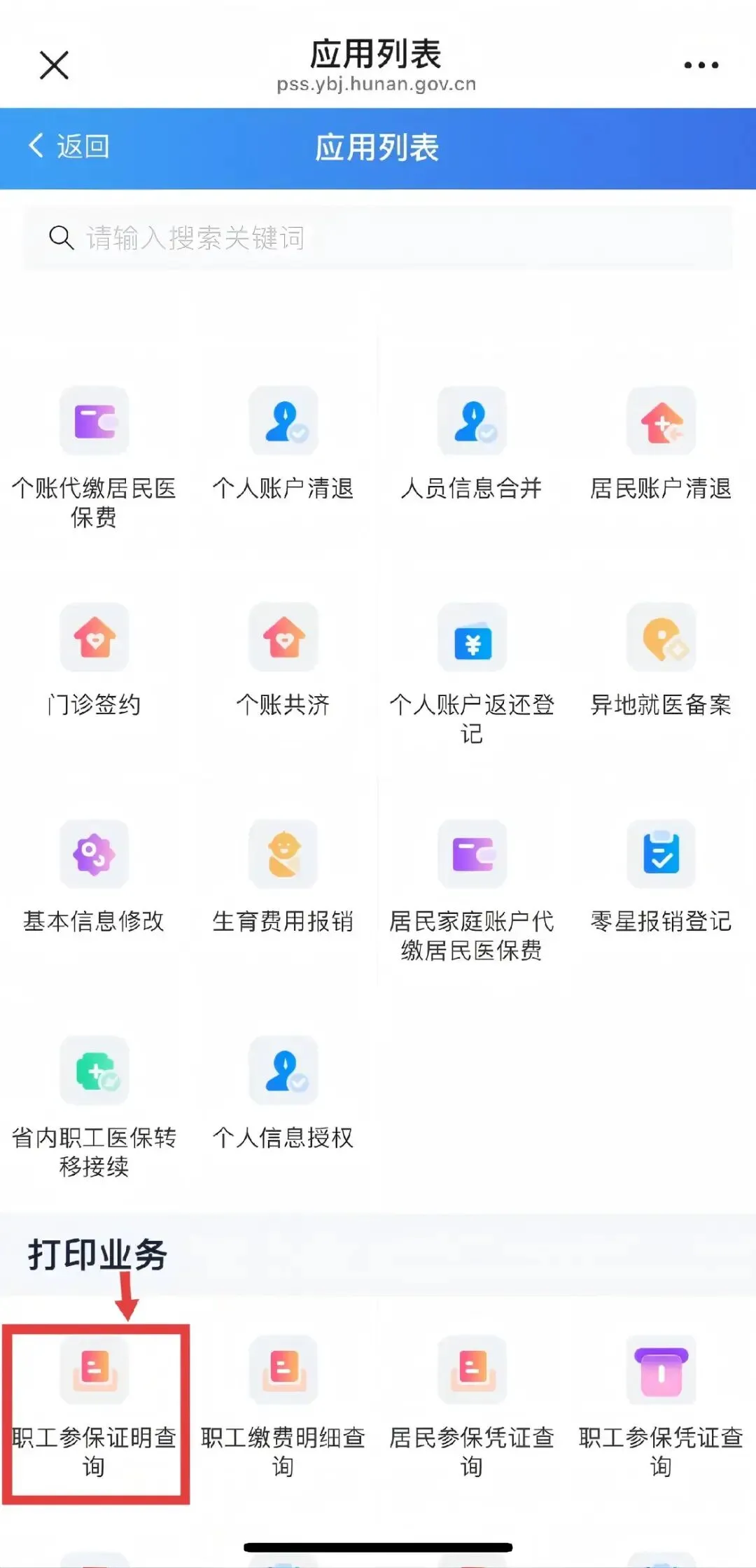Select 个账共济

[283, 660]
